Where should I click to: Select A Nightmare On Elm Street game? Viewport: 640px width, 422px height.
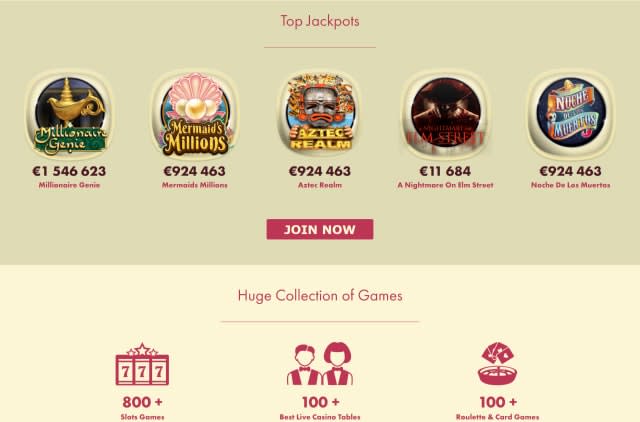(x=444, y=117)
